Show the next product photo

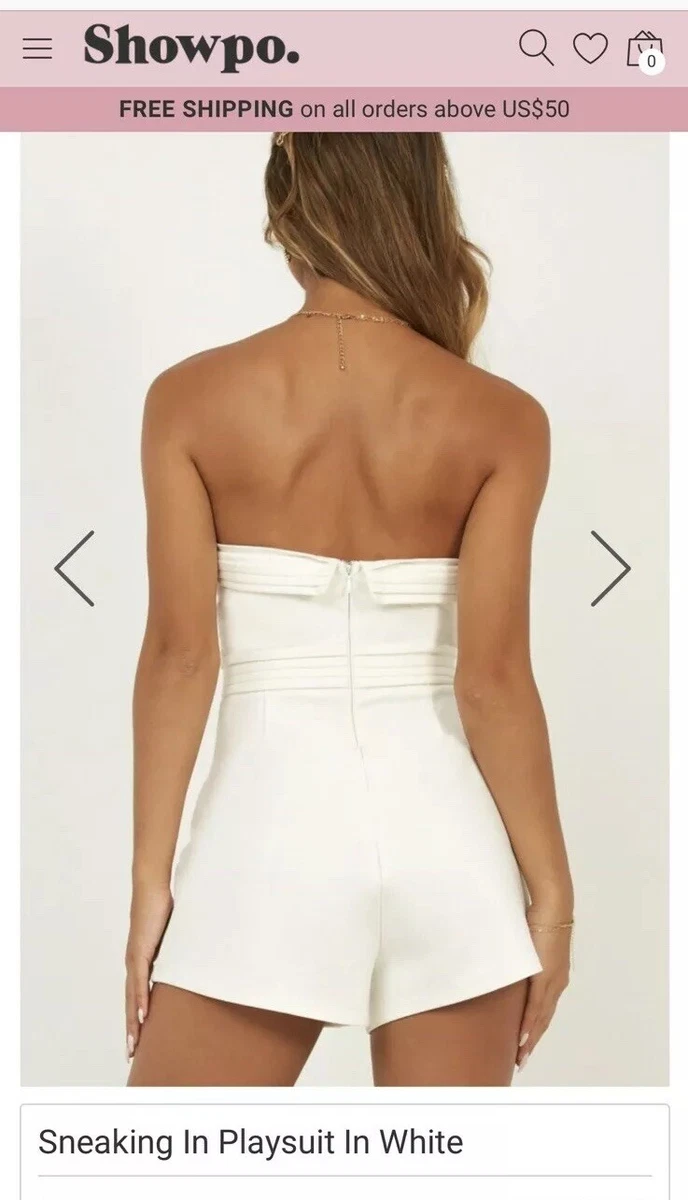click(610, 568)
